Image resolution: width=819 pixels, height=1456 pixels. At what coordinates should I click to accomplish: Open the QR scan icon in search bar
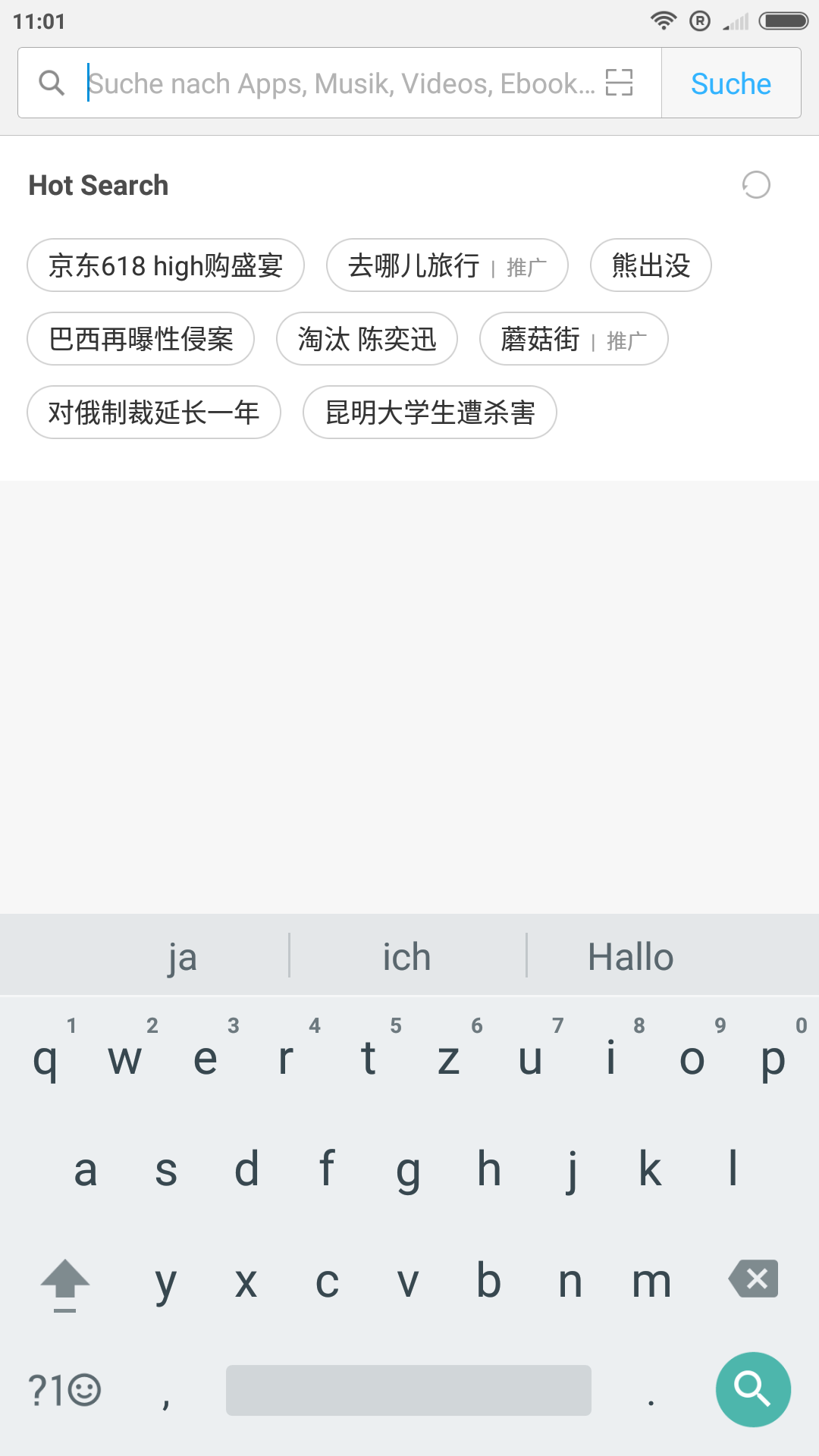coord(620,83)
